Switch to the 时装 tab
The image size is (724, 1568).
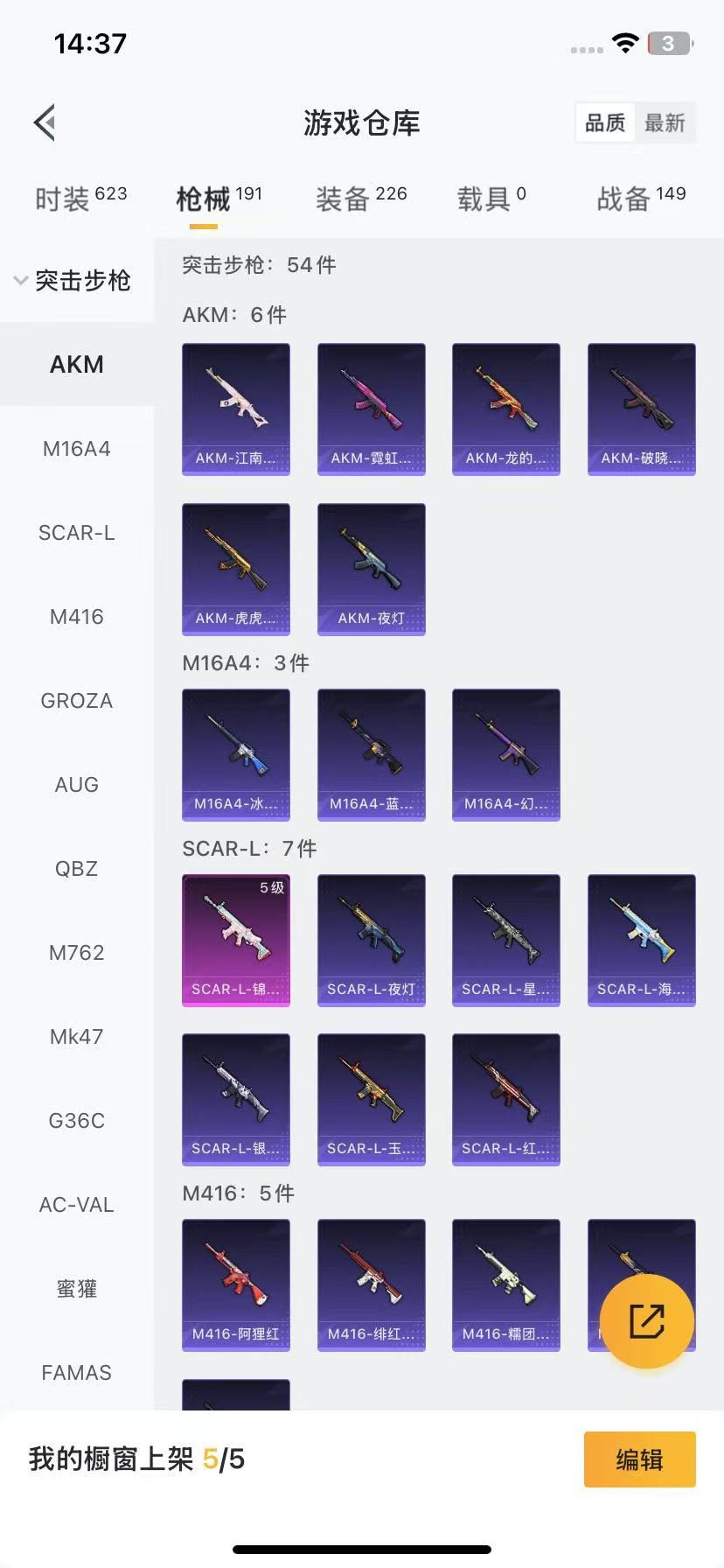tap(80, 199)
